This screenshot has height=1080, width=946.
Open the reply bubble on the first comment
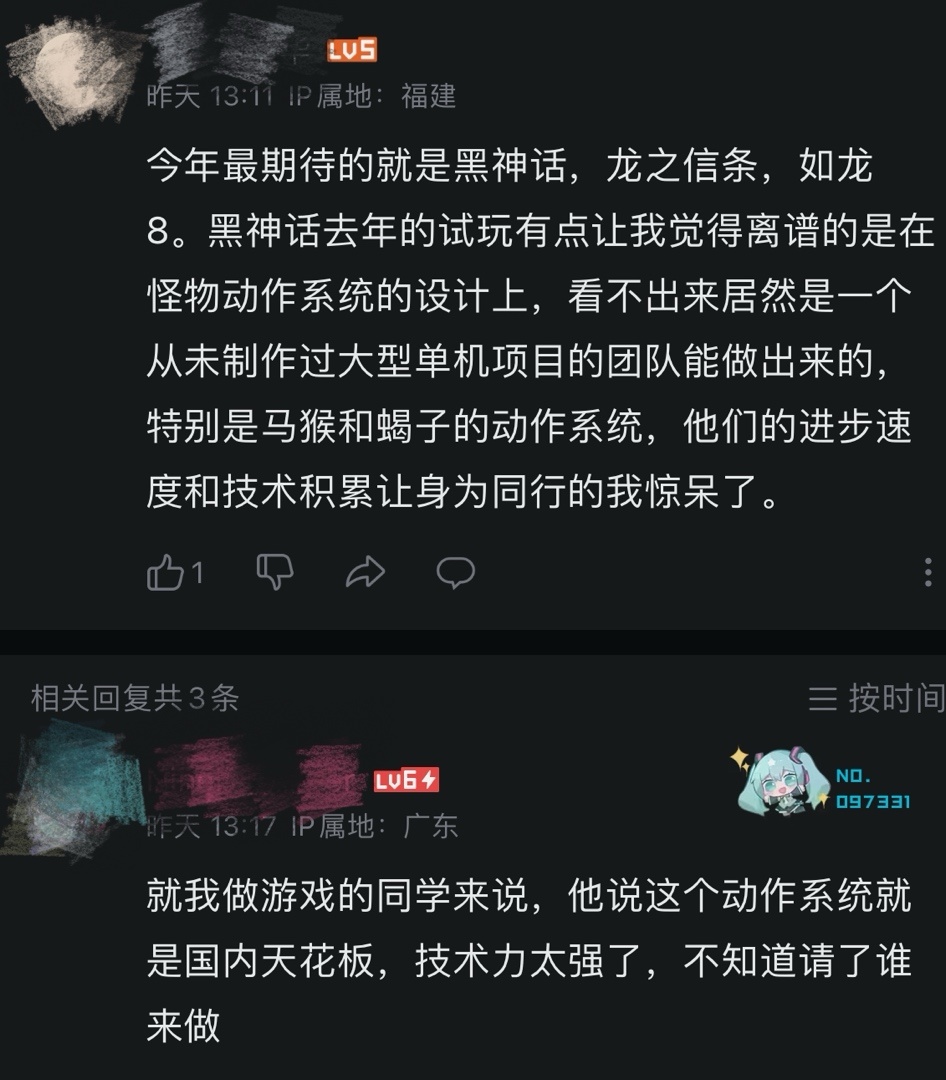457,570
